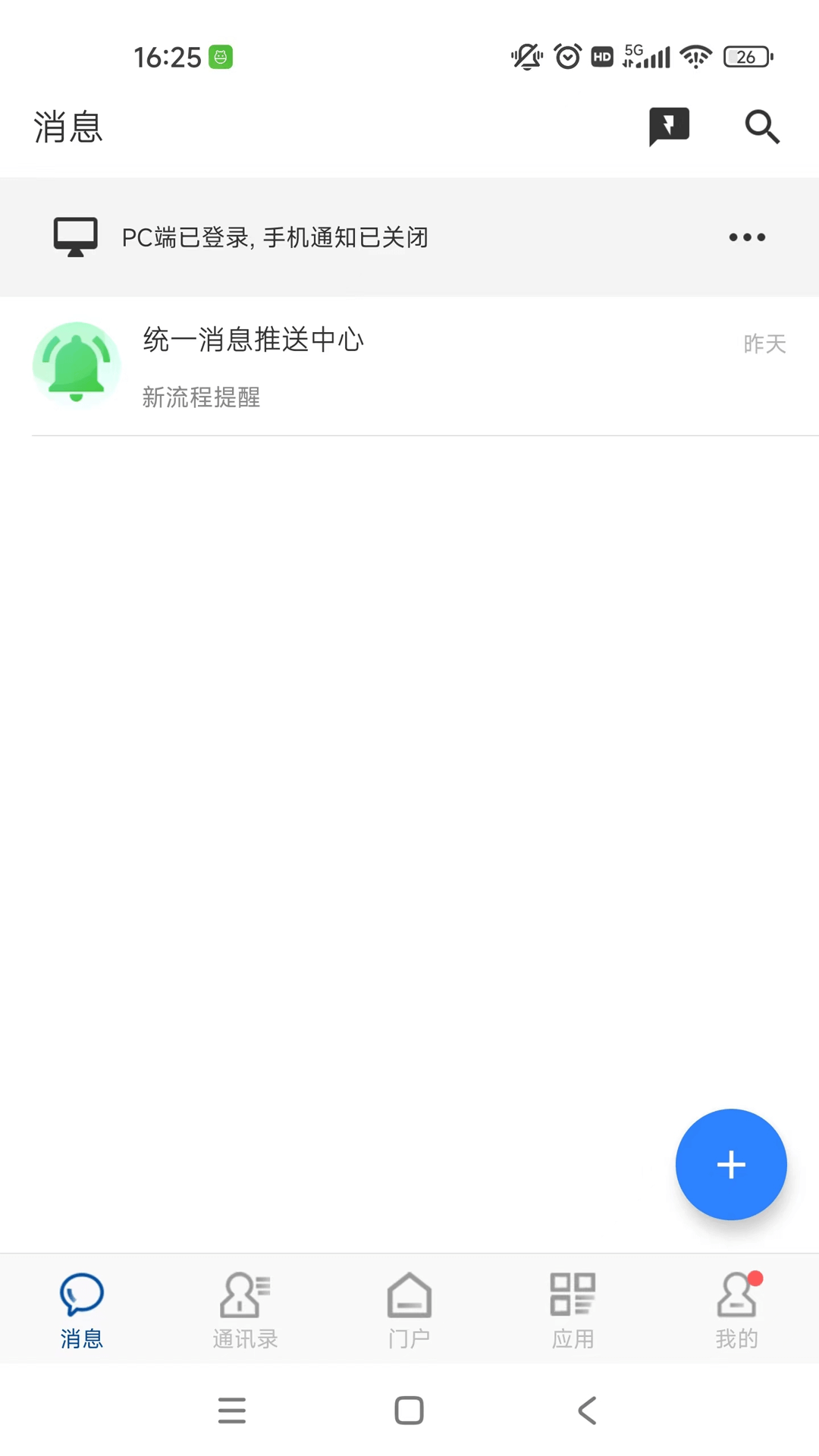Tap the PC端已登录 banner text
This screenshot has height=1456, width=819.
pyautogui.click(x=275, y=237)
